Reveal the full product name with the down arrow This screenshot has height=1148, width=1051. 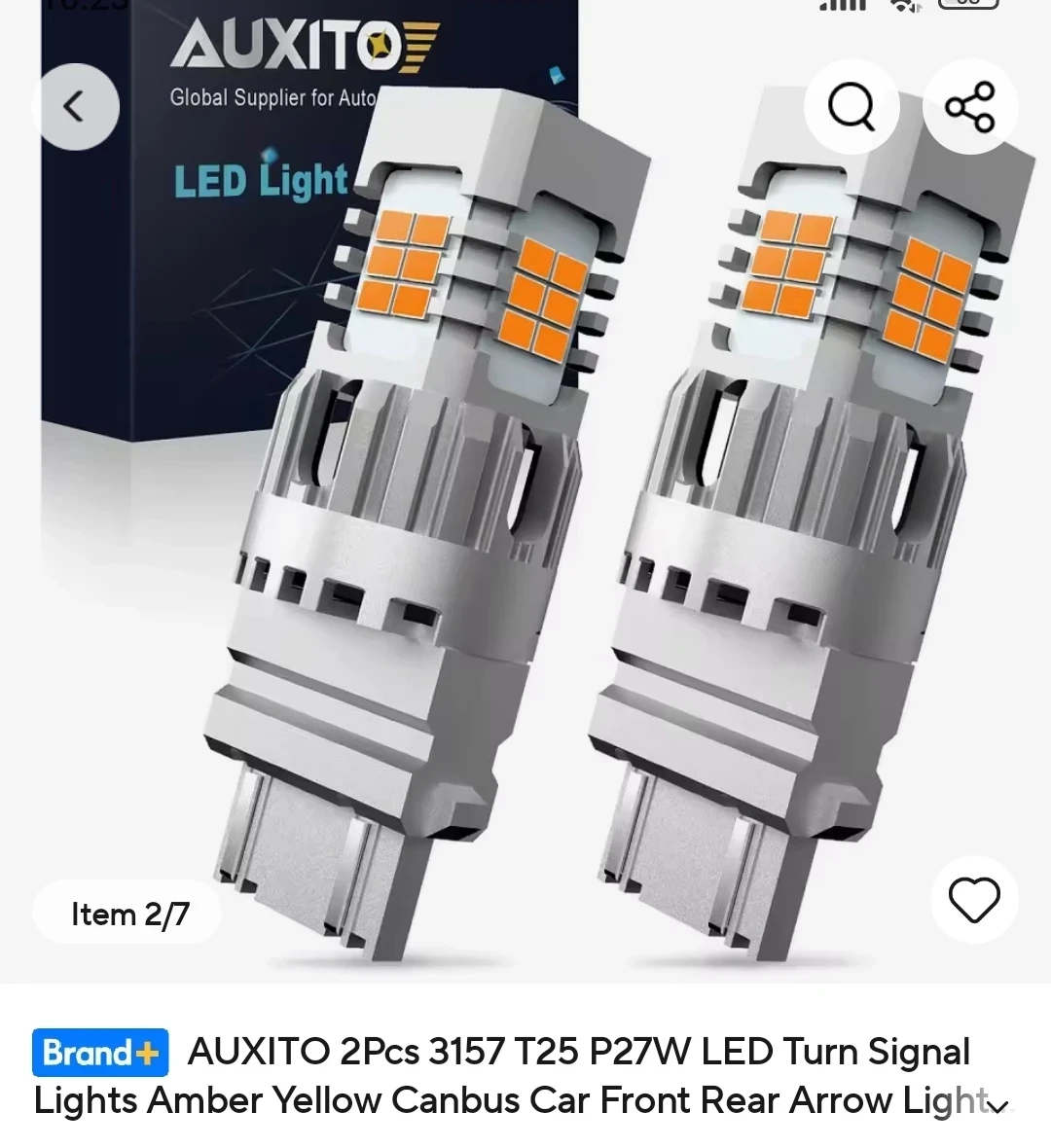click(x=999, y=1107)
